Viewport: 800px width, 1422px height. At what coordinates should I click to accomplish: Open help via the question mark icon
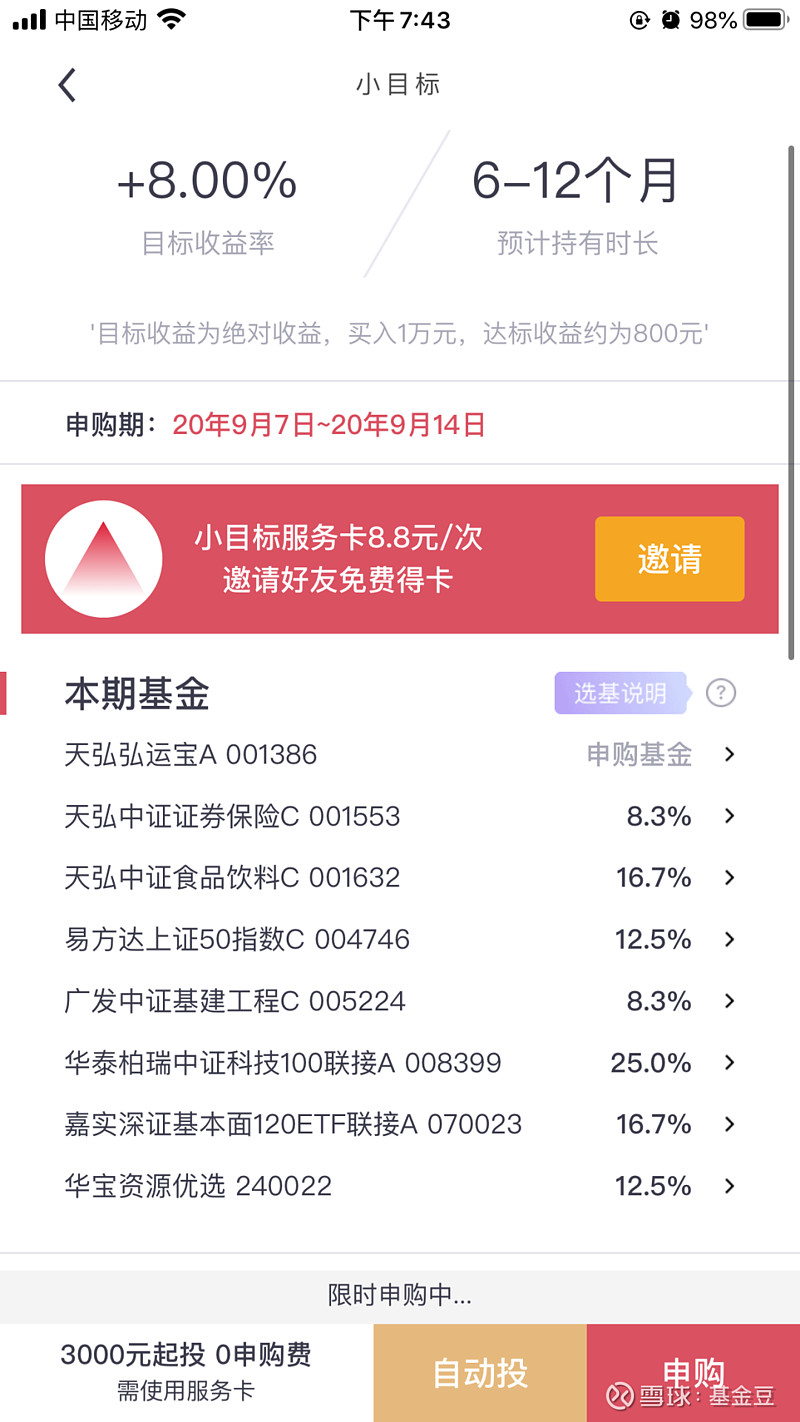pos(721,693)
